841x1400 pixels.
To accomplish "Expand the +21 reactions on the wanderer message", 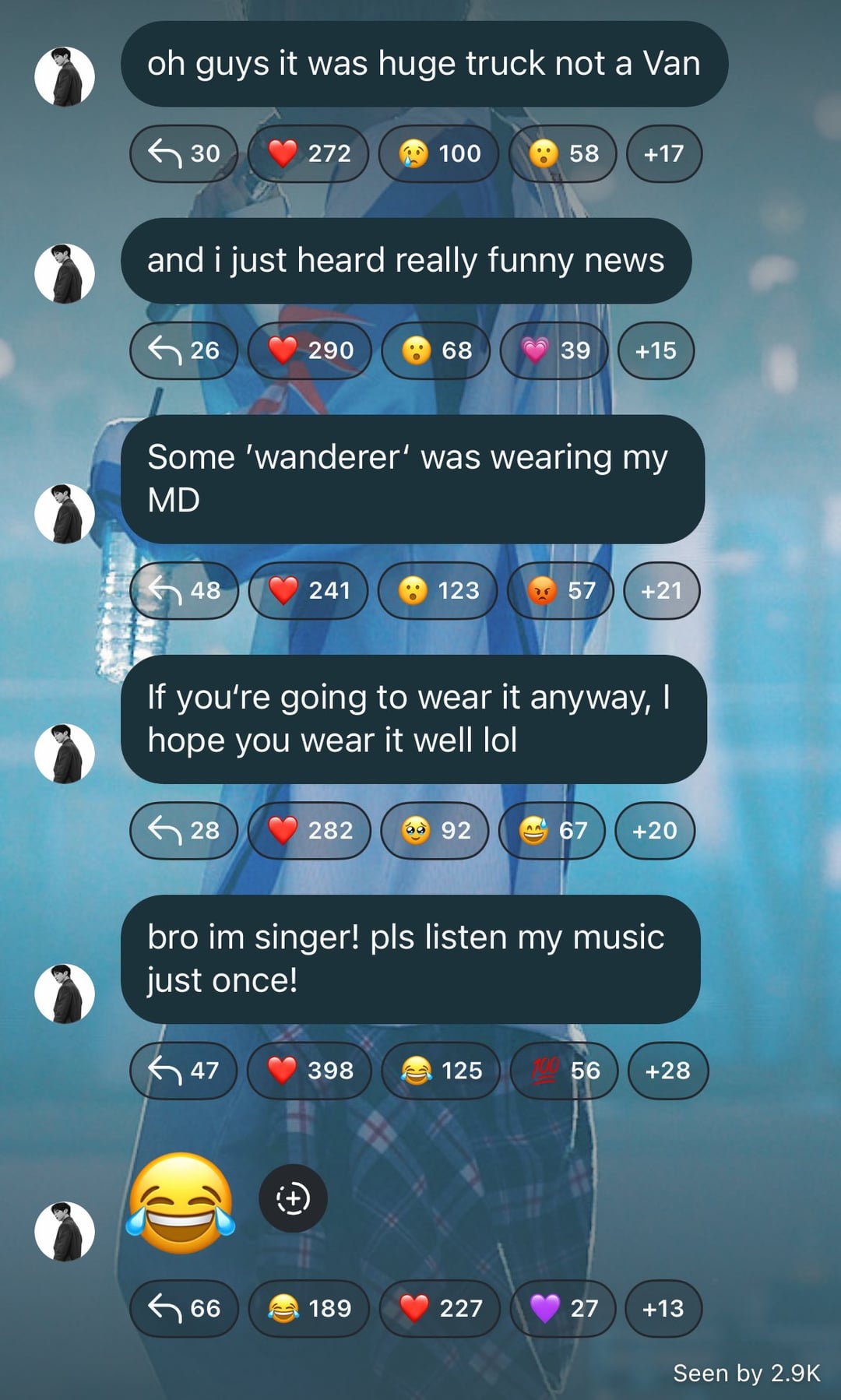I will tap(661, 590).
